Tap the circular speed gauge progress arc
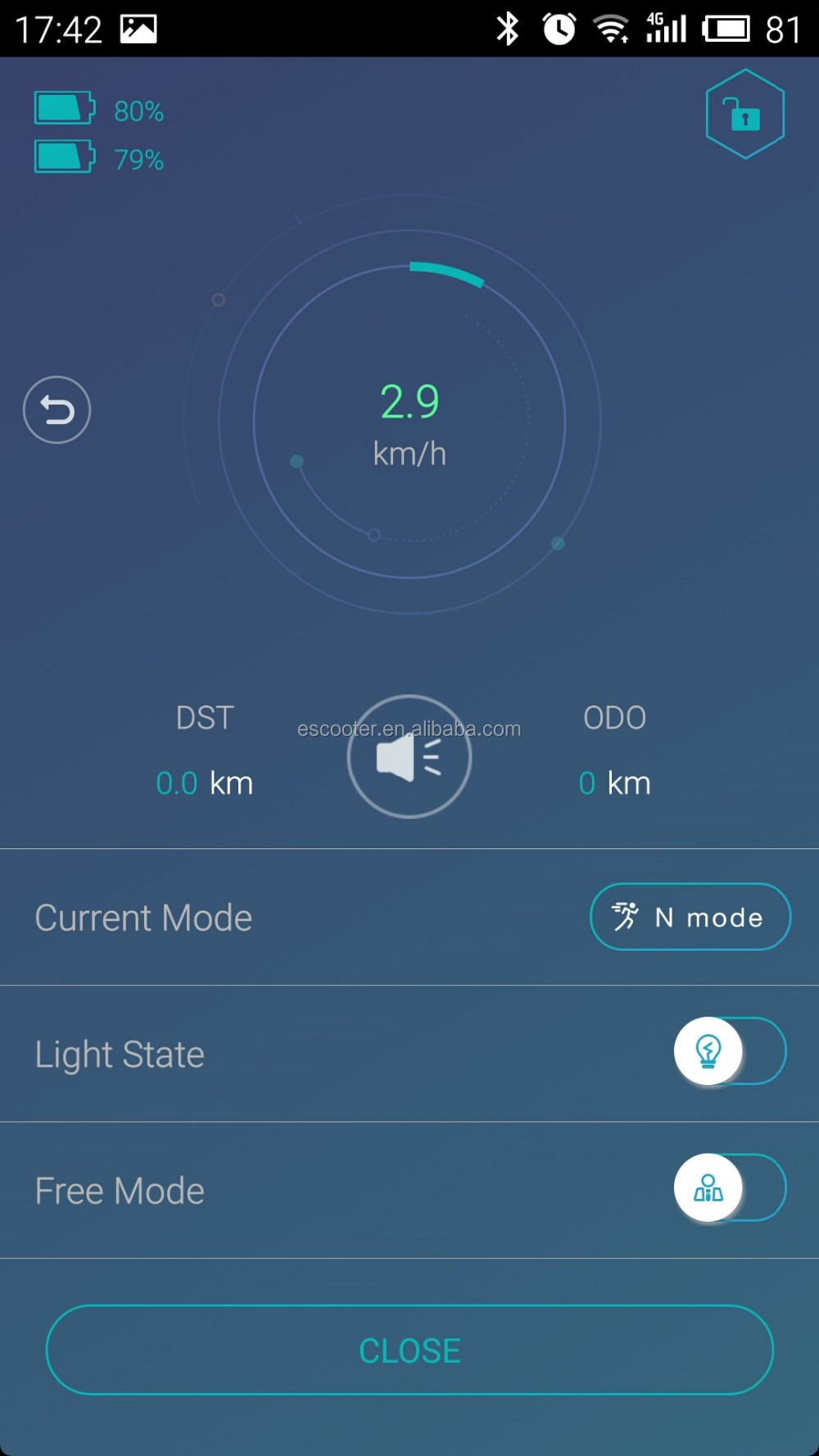The height and width of the screenshot is (1456, 819). coord(446,273)
